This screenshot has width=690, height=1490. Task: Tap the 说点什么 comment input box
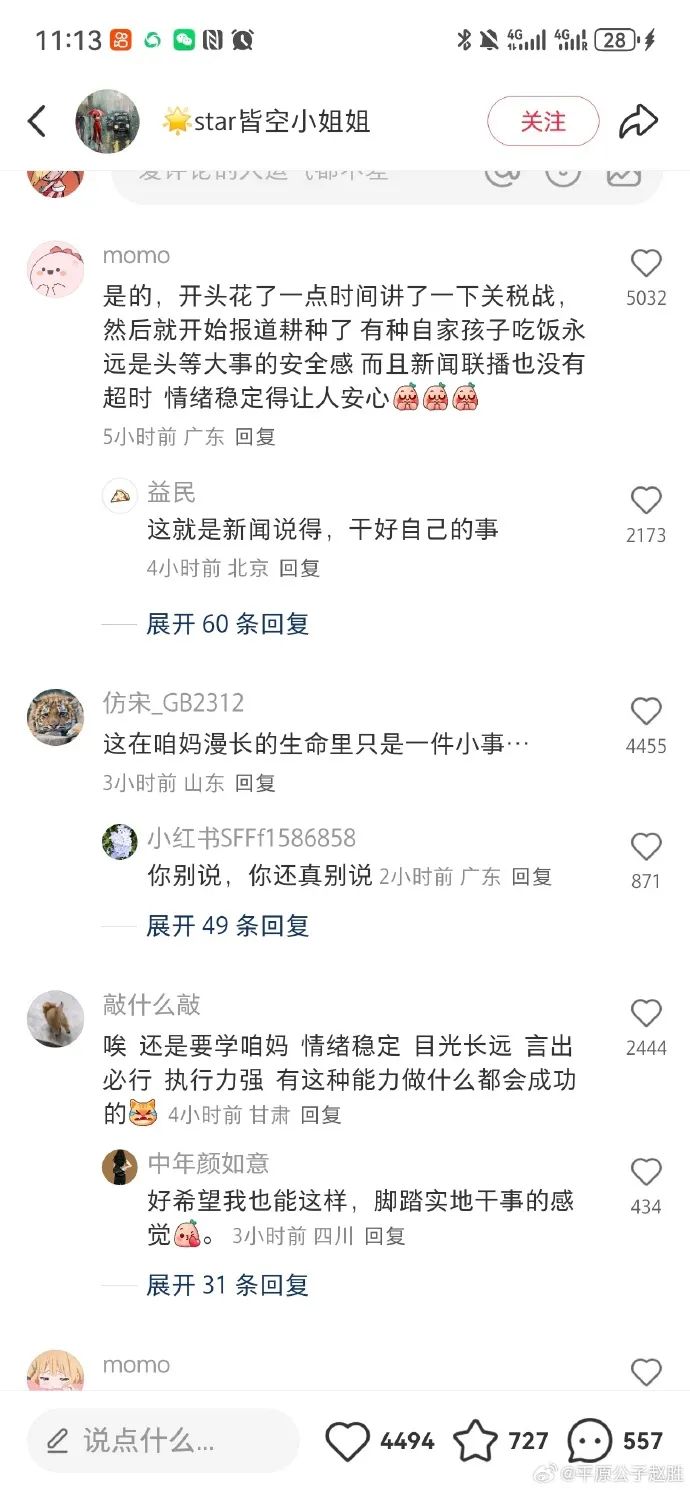163,1441
